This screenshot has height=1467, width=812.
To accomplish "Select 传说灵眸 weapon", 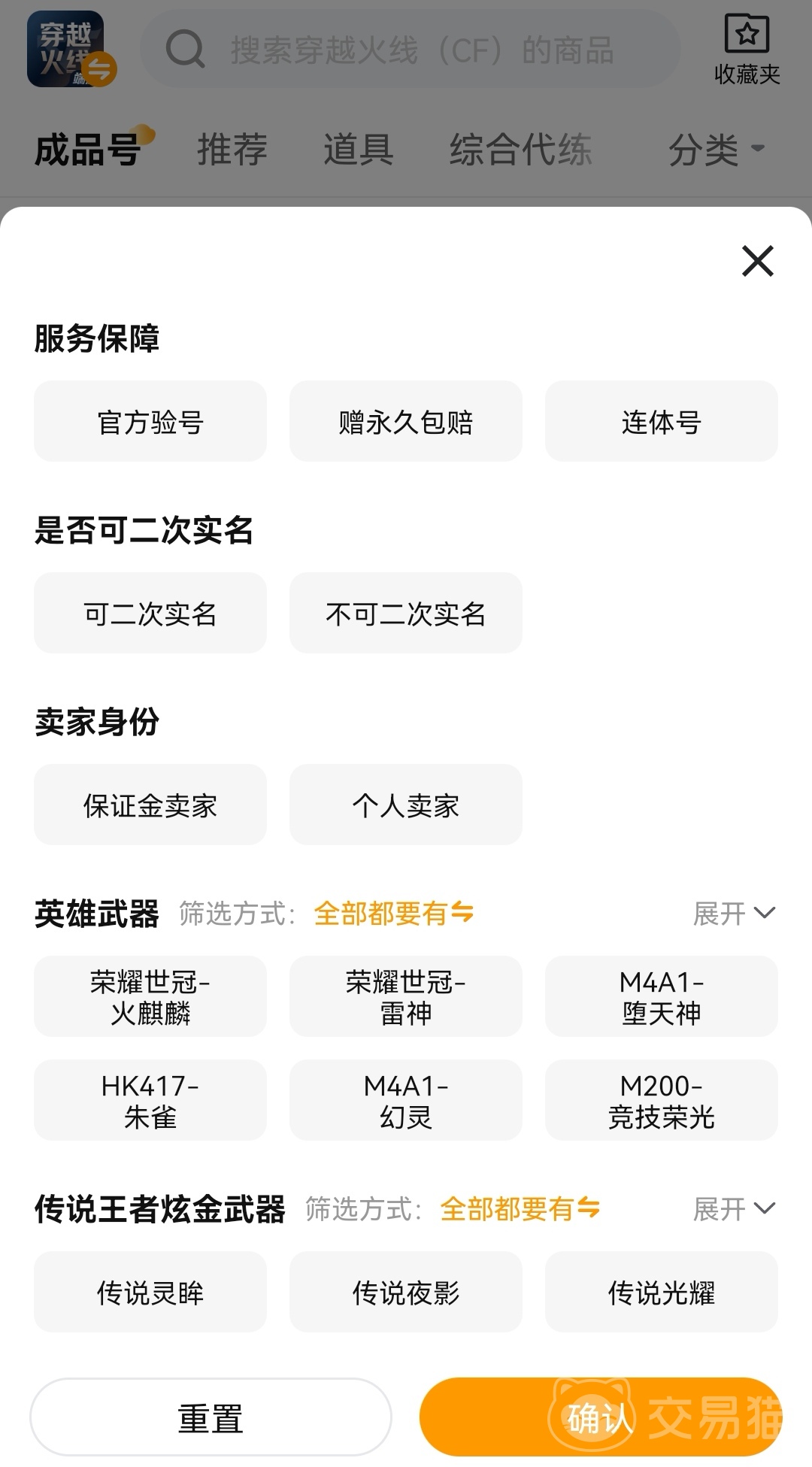I will (150, 1292).
